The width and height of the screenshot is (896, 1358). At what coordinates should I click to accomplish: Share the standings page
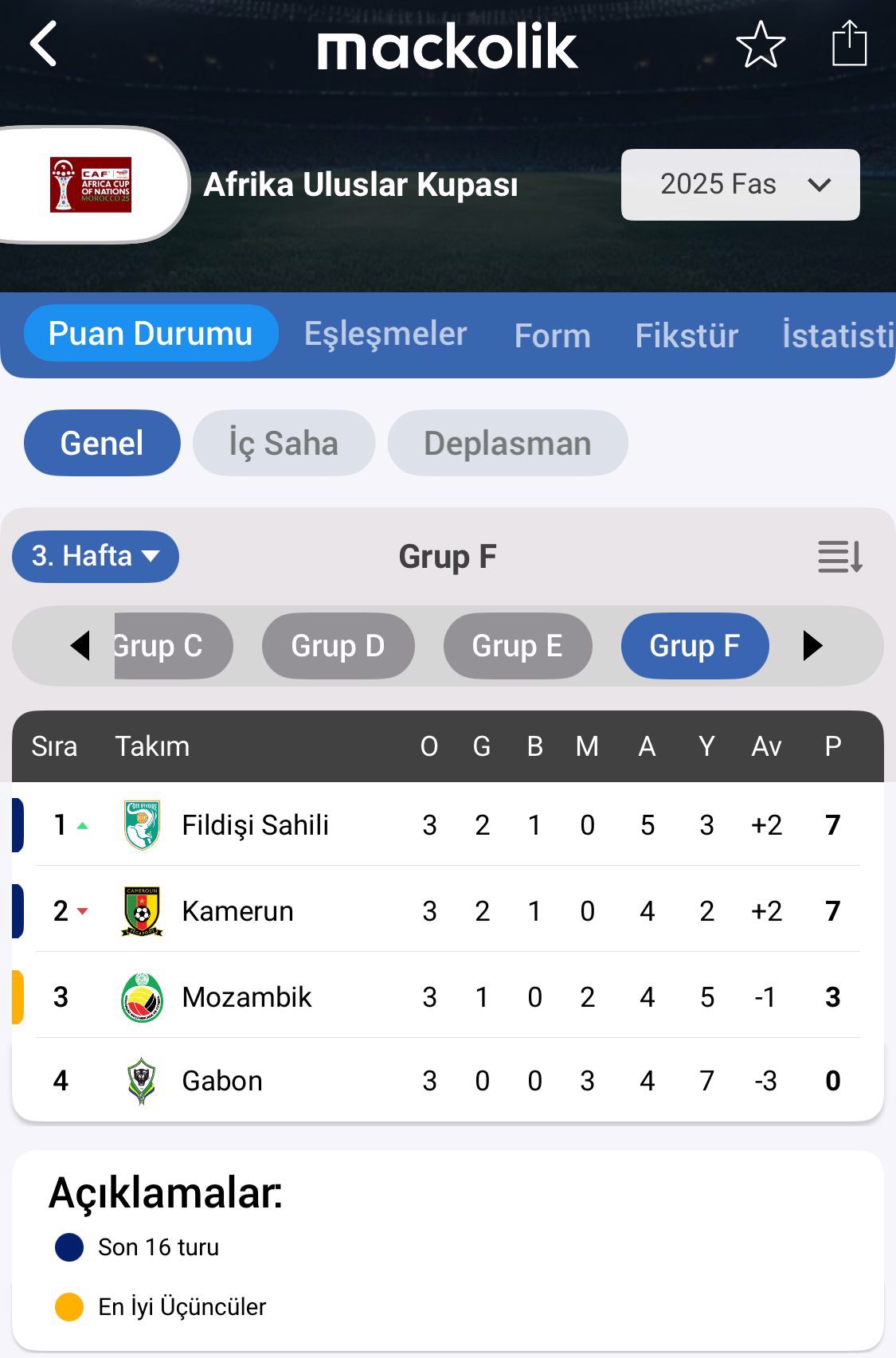tap(849, 44)
